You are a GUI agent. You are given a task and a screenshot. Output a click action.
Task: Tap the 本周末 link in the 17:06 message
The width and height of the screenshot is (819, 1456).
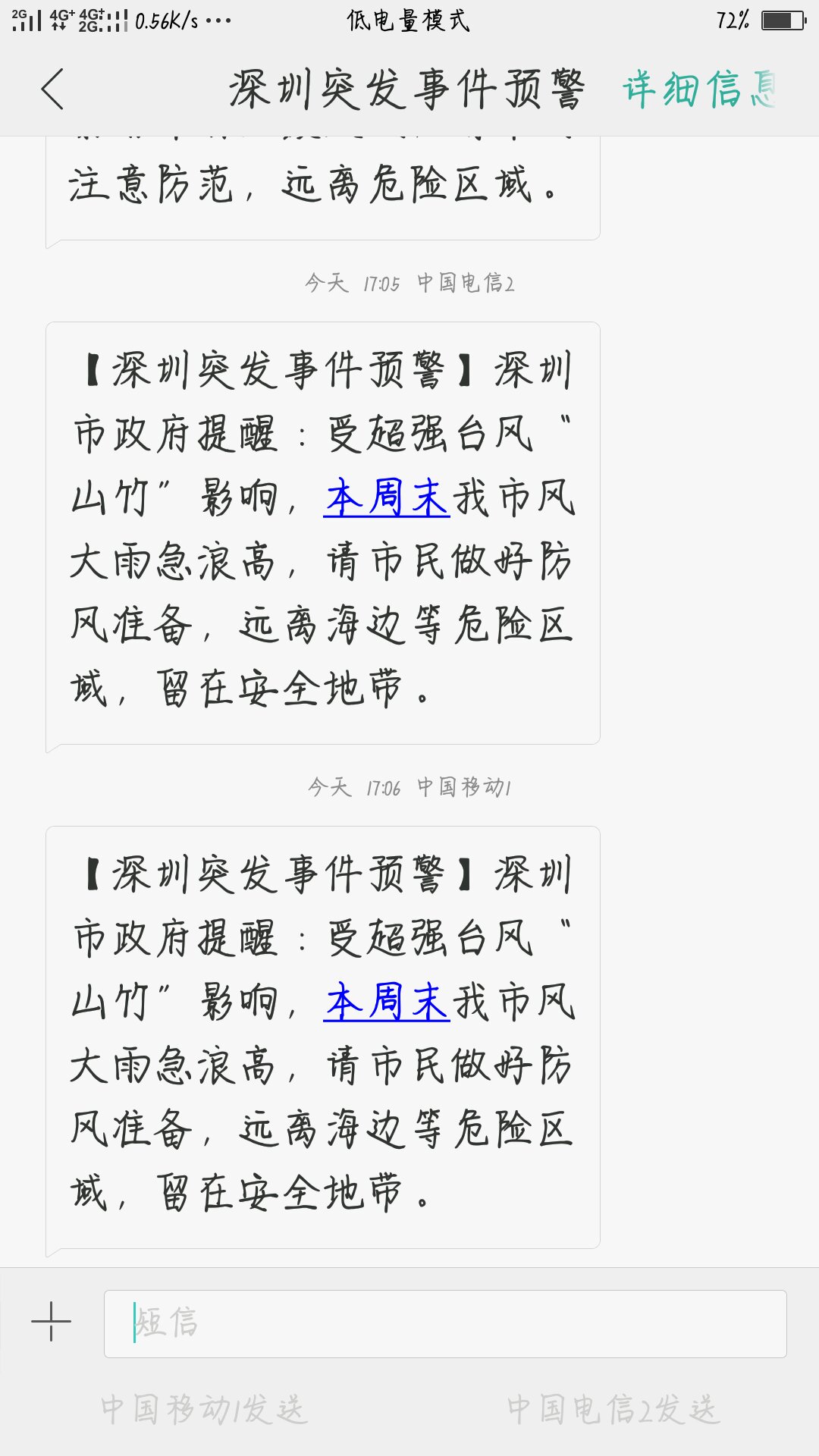pyautogui.click(x=387, y=1002)
